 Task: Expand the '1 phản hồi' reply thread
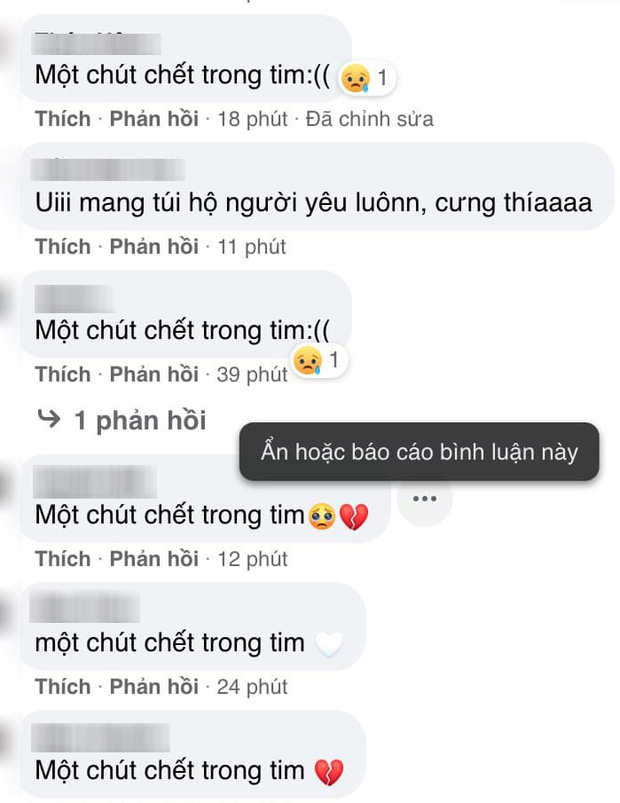[131, 421]
